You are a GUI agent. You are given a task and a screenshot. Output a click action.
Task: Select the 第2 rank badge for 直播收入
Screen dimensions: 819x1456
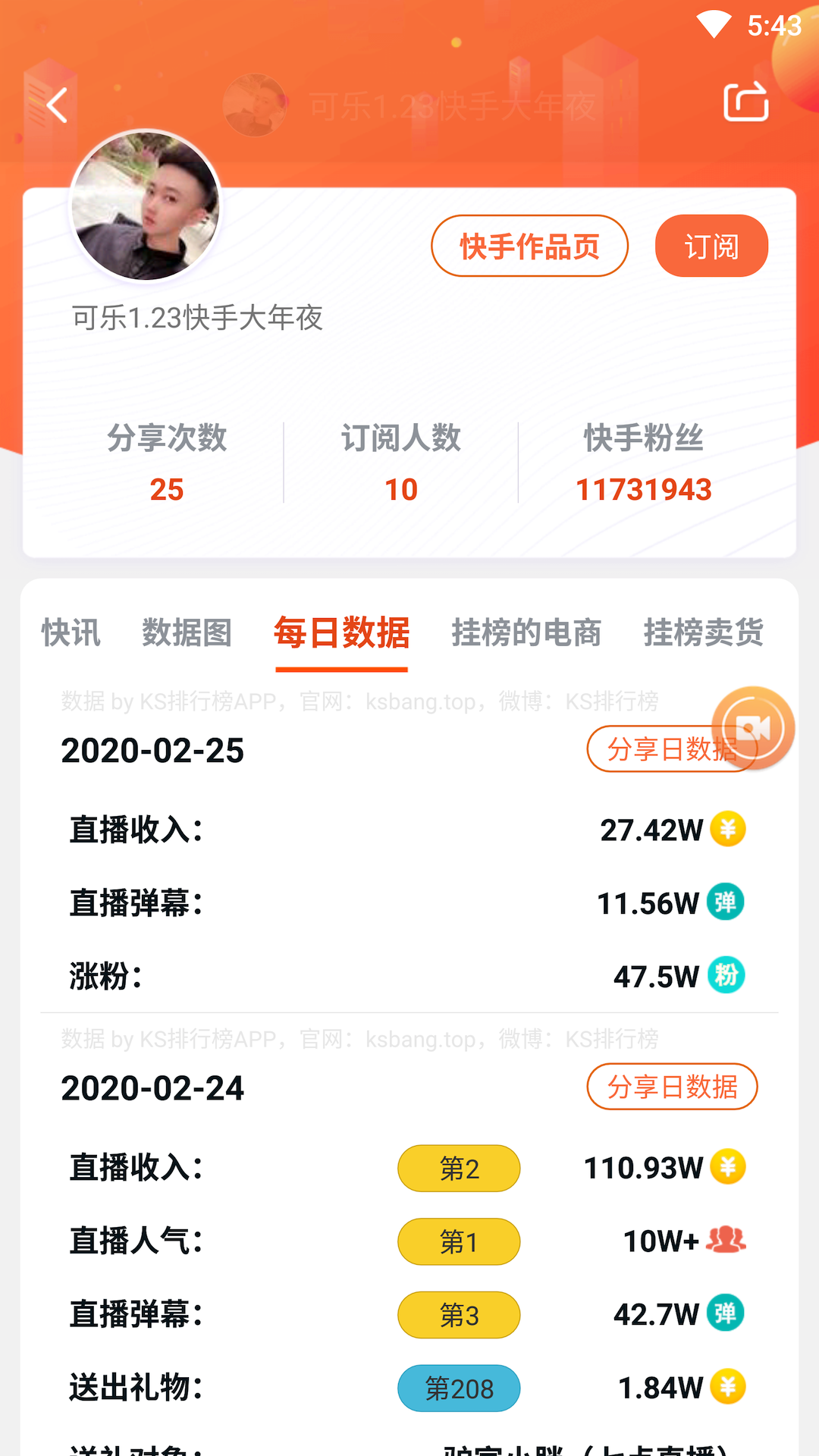459,1169
